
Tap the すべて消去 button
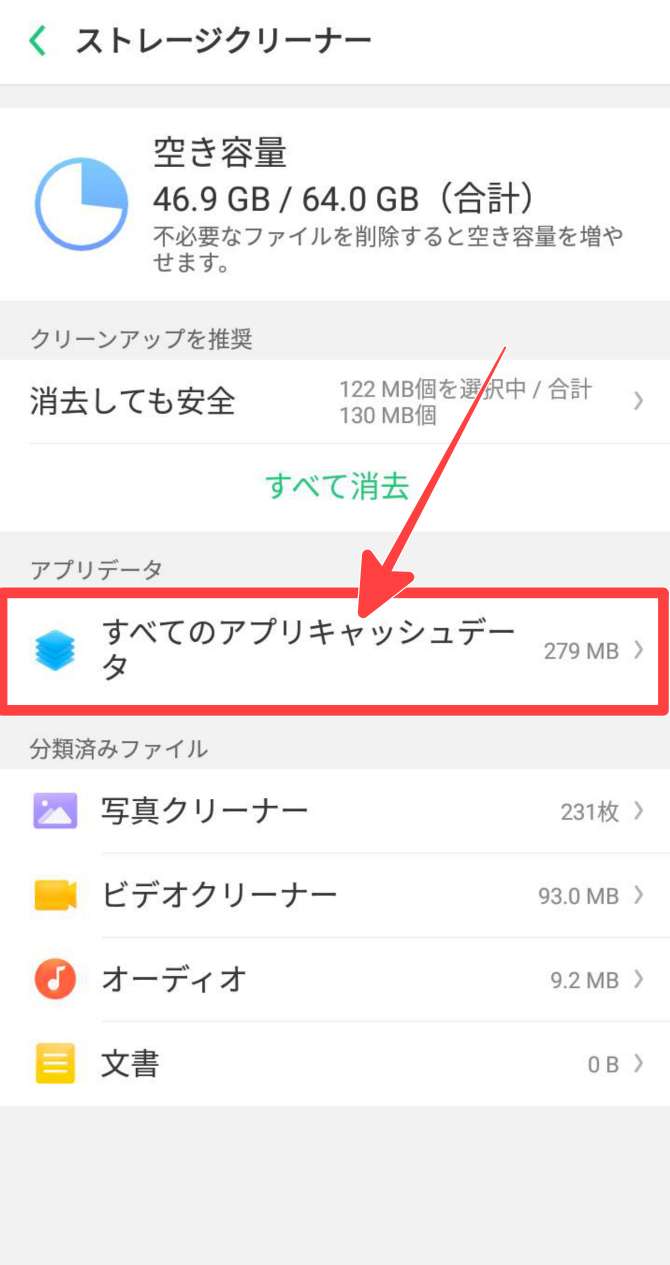[337, 487]
